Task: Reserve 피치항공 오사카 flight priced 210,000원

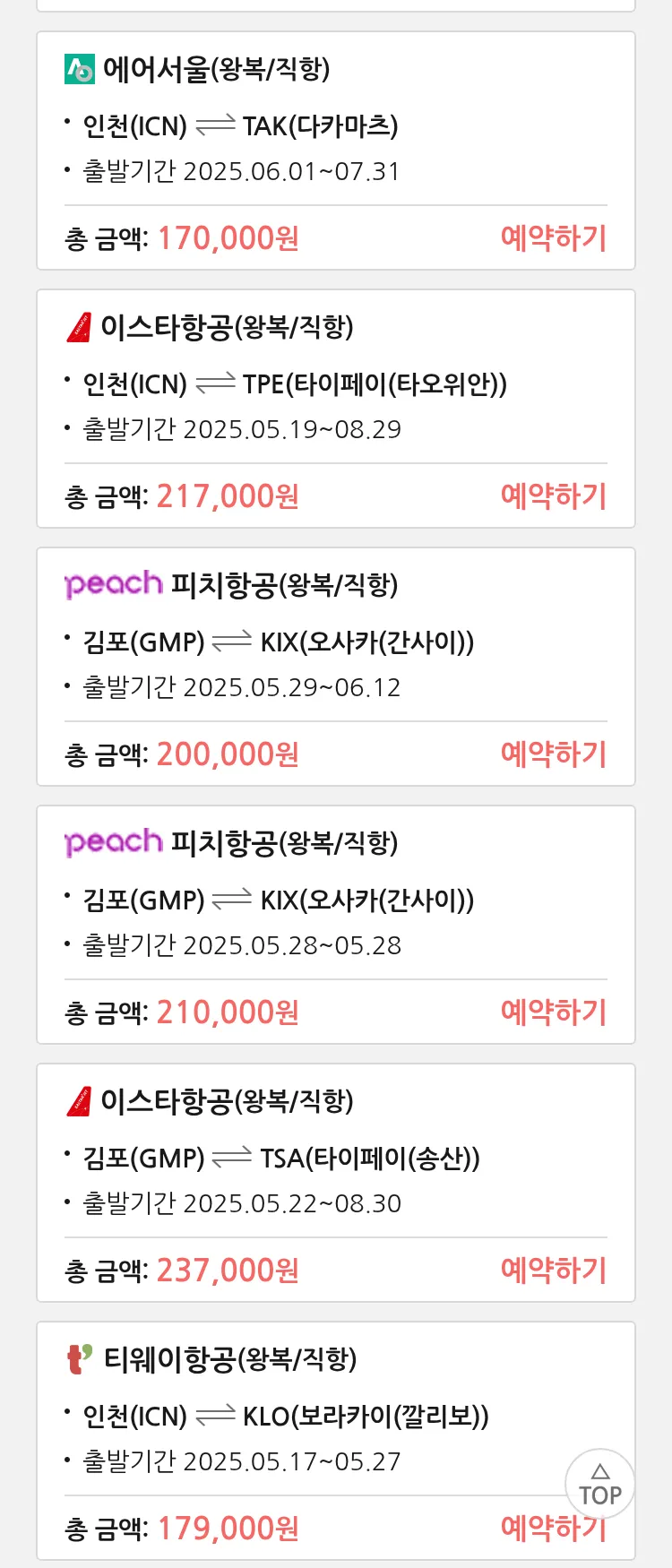Action: pos(553,1012)
